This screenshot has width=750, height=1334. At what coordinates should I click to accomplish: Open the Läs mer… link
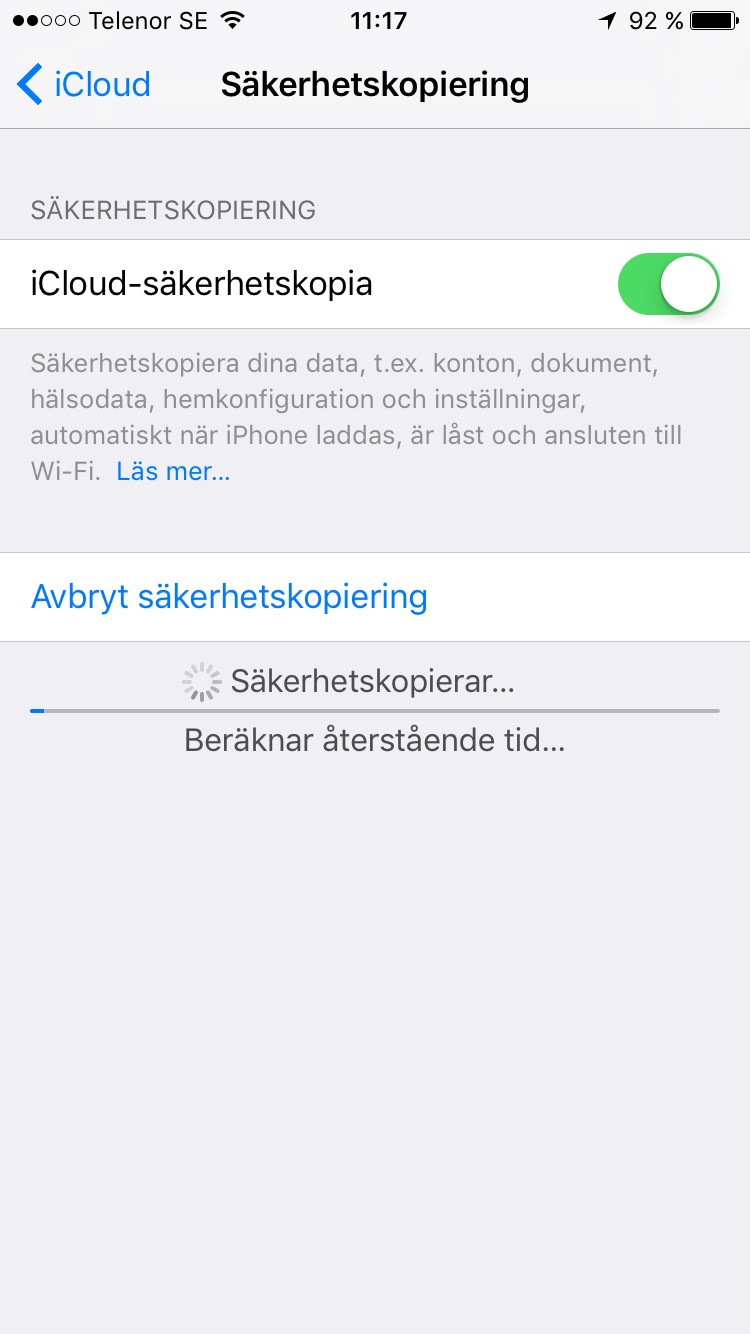coord(173,471)
